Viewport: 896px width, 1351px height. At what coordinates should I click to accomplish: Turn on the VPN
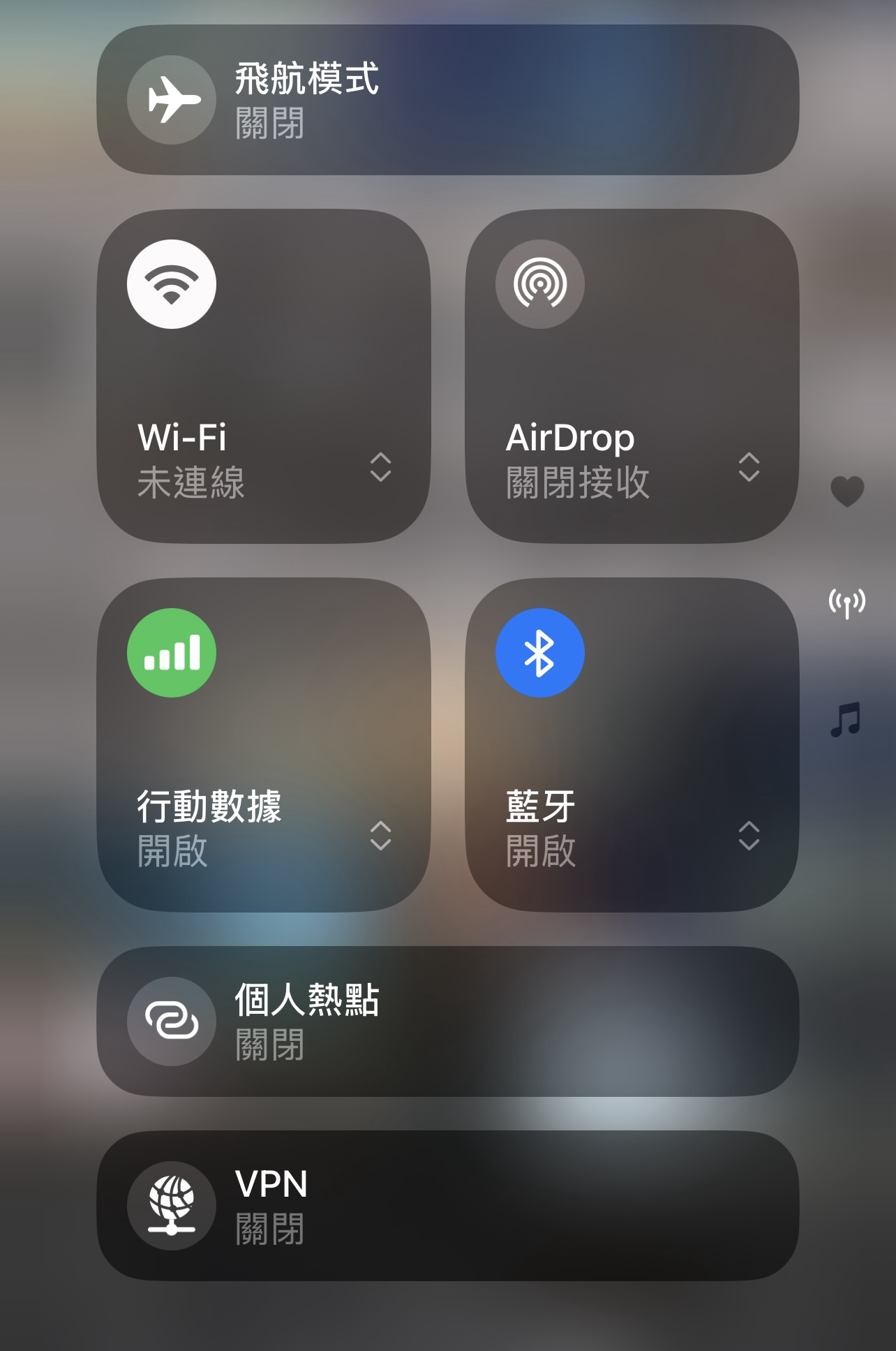tap(172, 1206)
